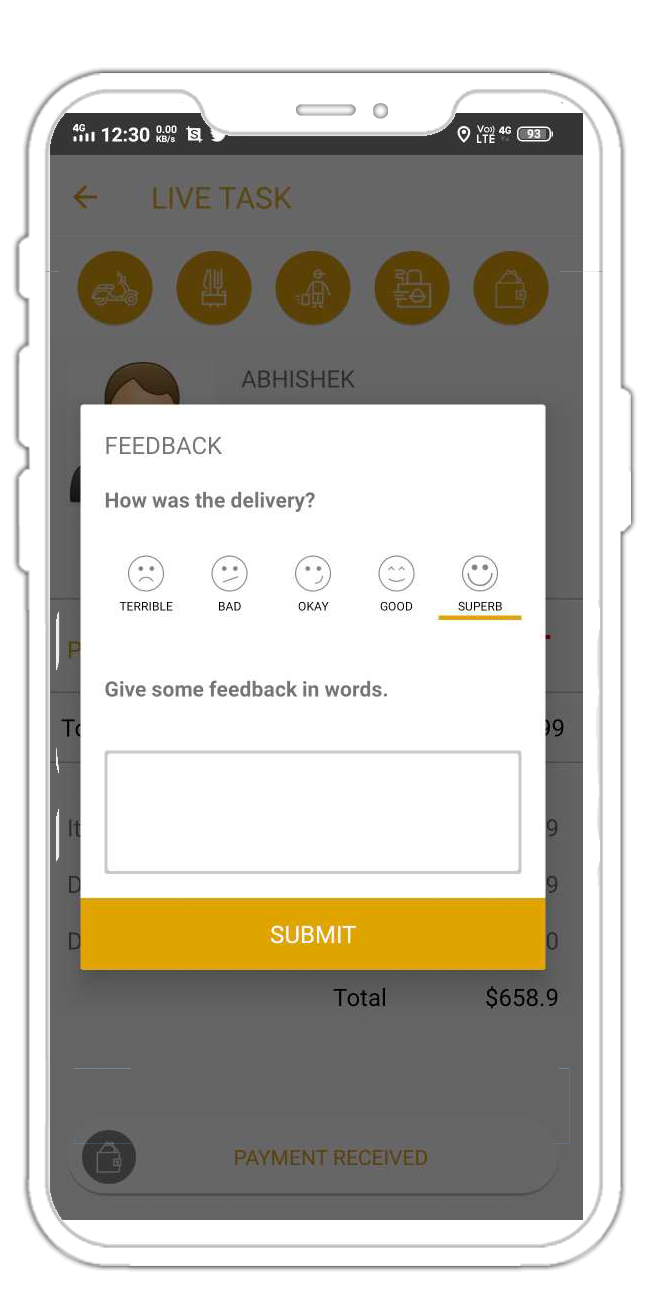Viewport: 658px width, 1316px height.
Task: Choose the Okay rating
Action: pos(313,575)
